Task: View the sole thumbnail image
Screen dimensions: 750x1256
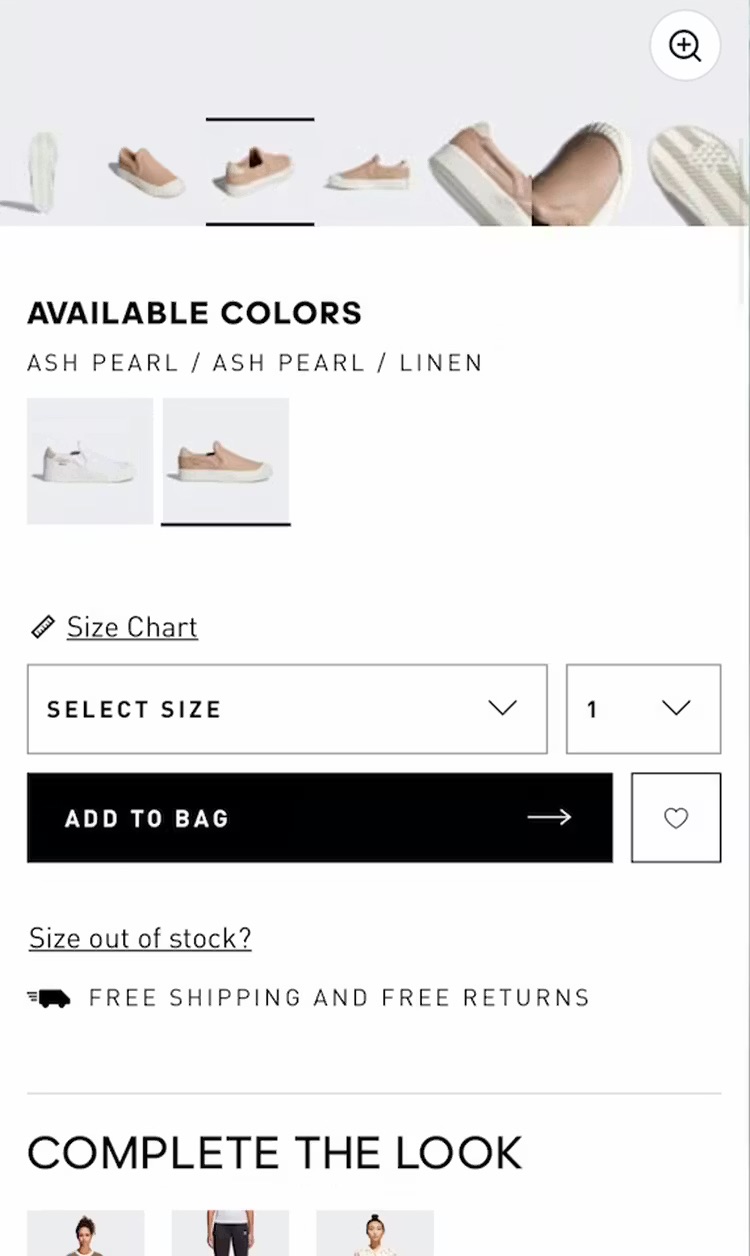Action: click(42, 172)
